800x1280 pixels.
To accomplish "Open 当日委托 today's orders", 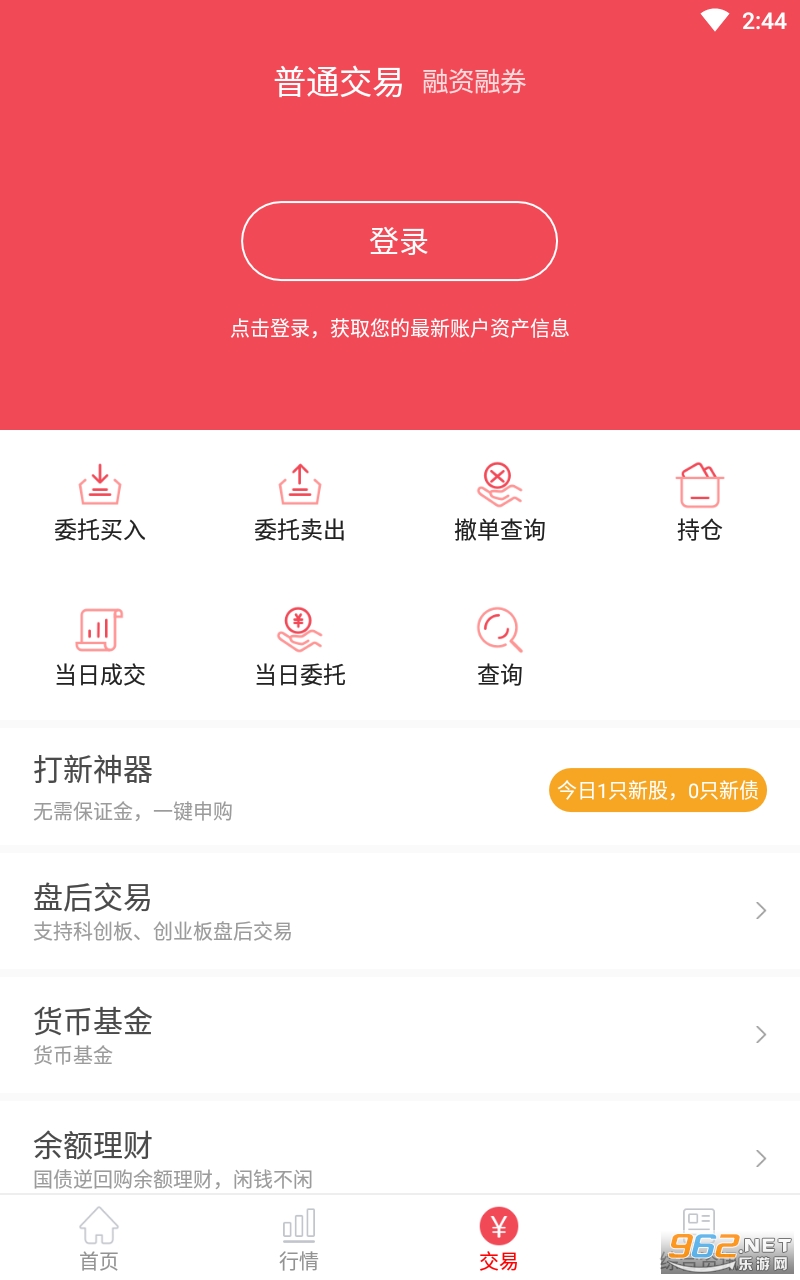I will 300,647.
